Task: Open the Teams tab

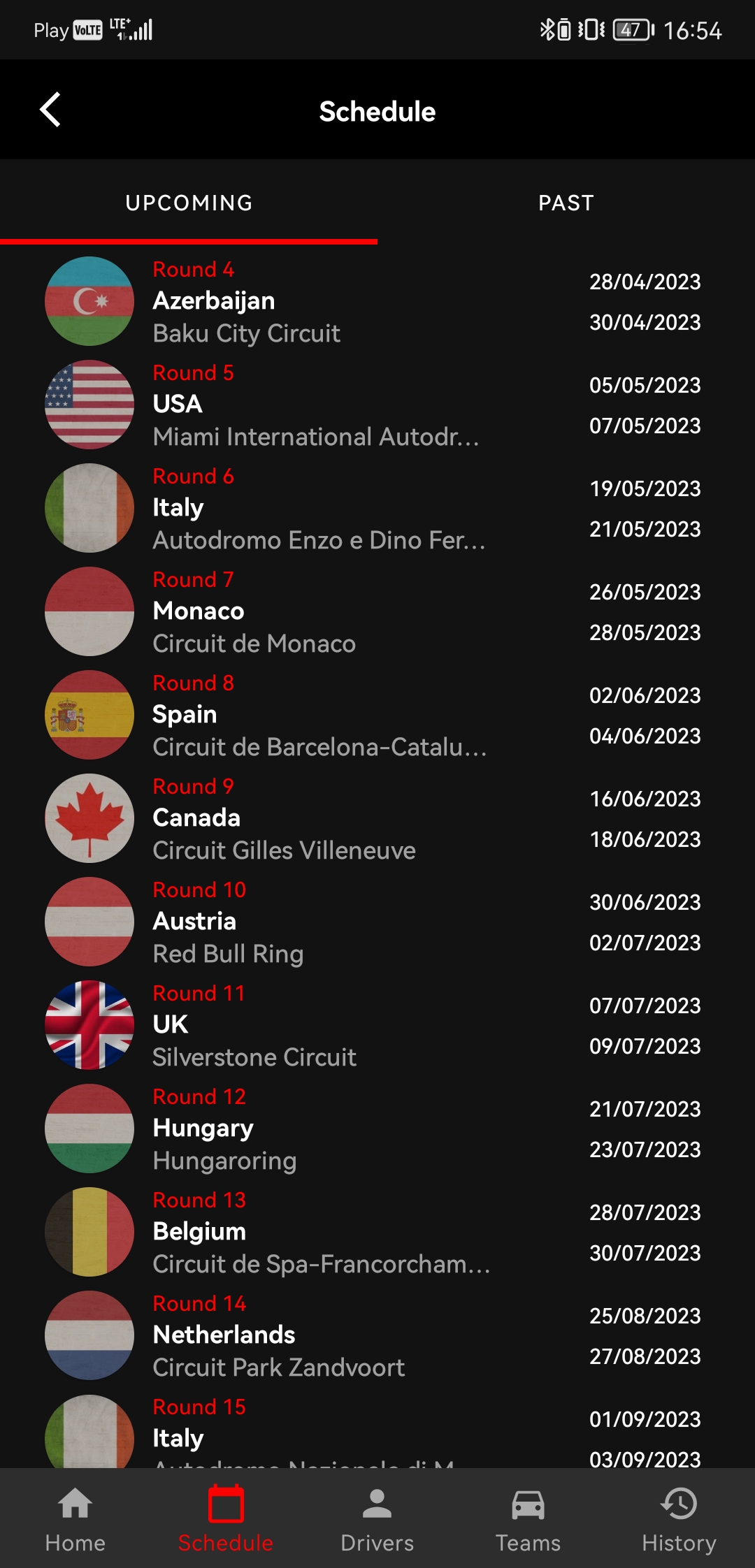Action: click(x=528, y=1518)
